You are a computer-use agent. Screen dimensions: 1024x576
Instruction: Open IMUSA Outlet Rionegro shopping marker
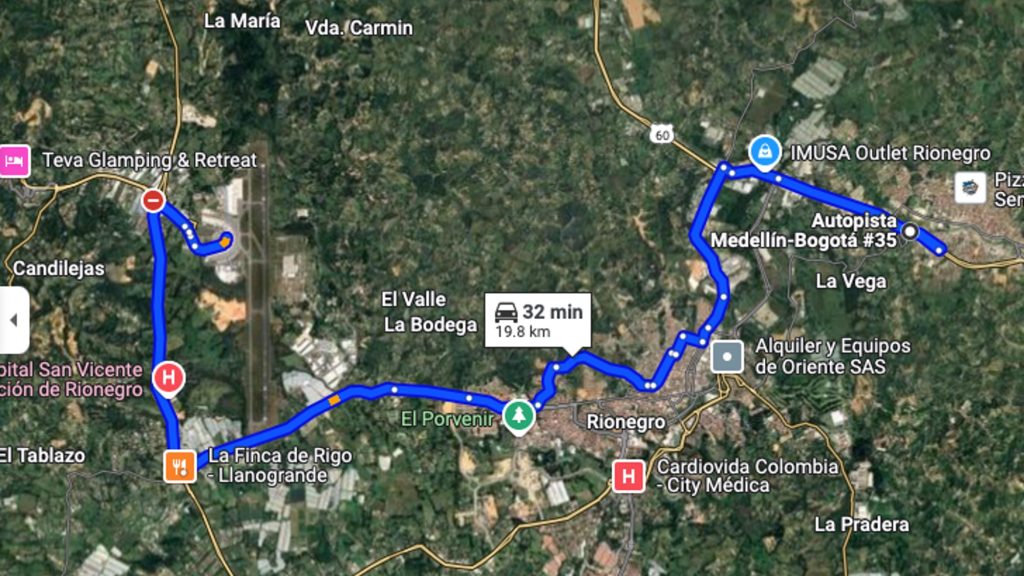click(765, 152)
